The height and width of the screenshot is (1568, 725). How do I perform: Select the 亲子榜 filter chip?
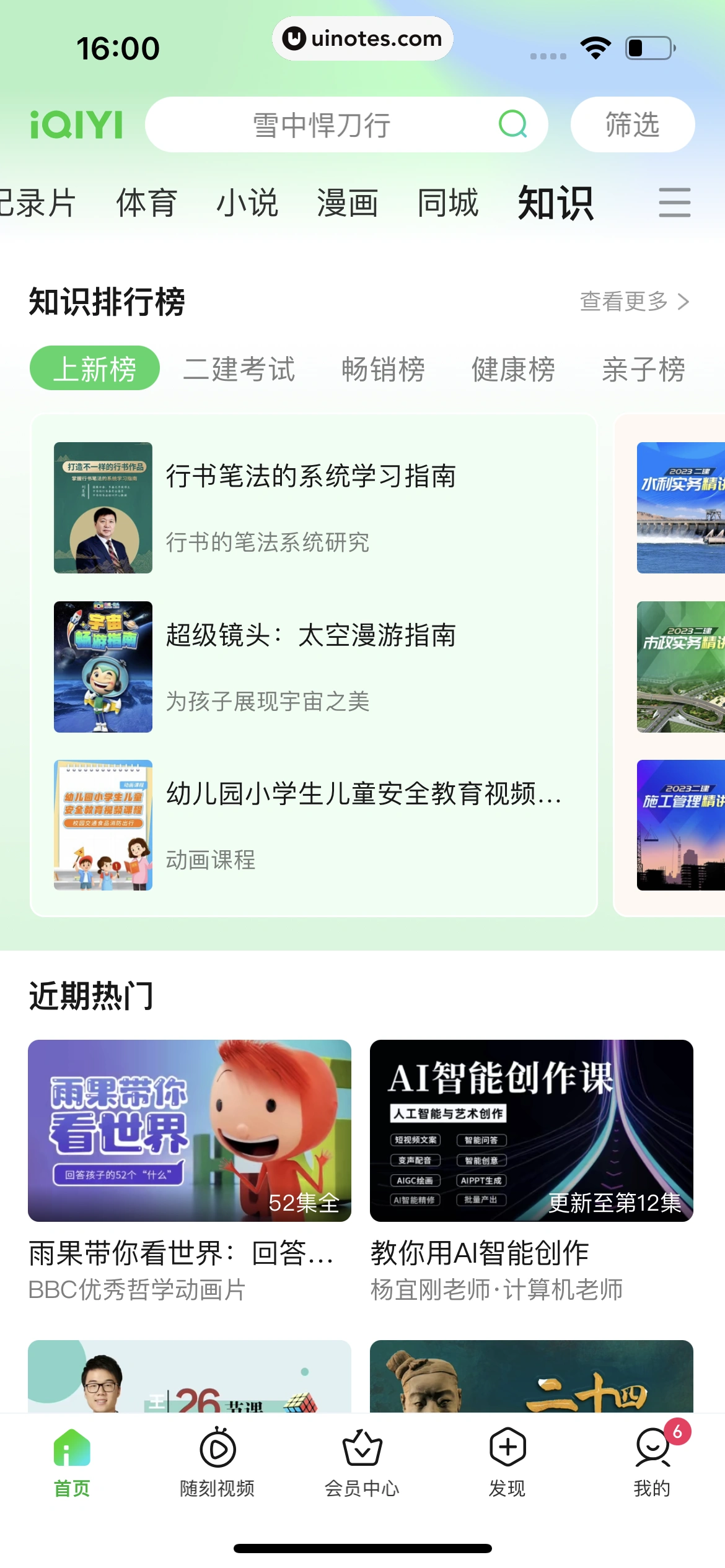coord(643,370)
